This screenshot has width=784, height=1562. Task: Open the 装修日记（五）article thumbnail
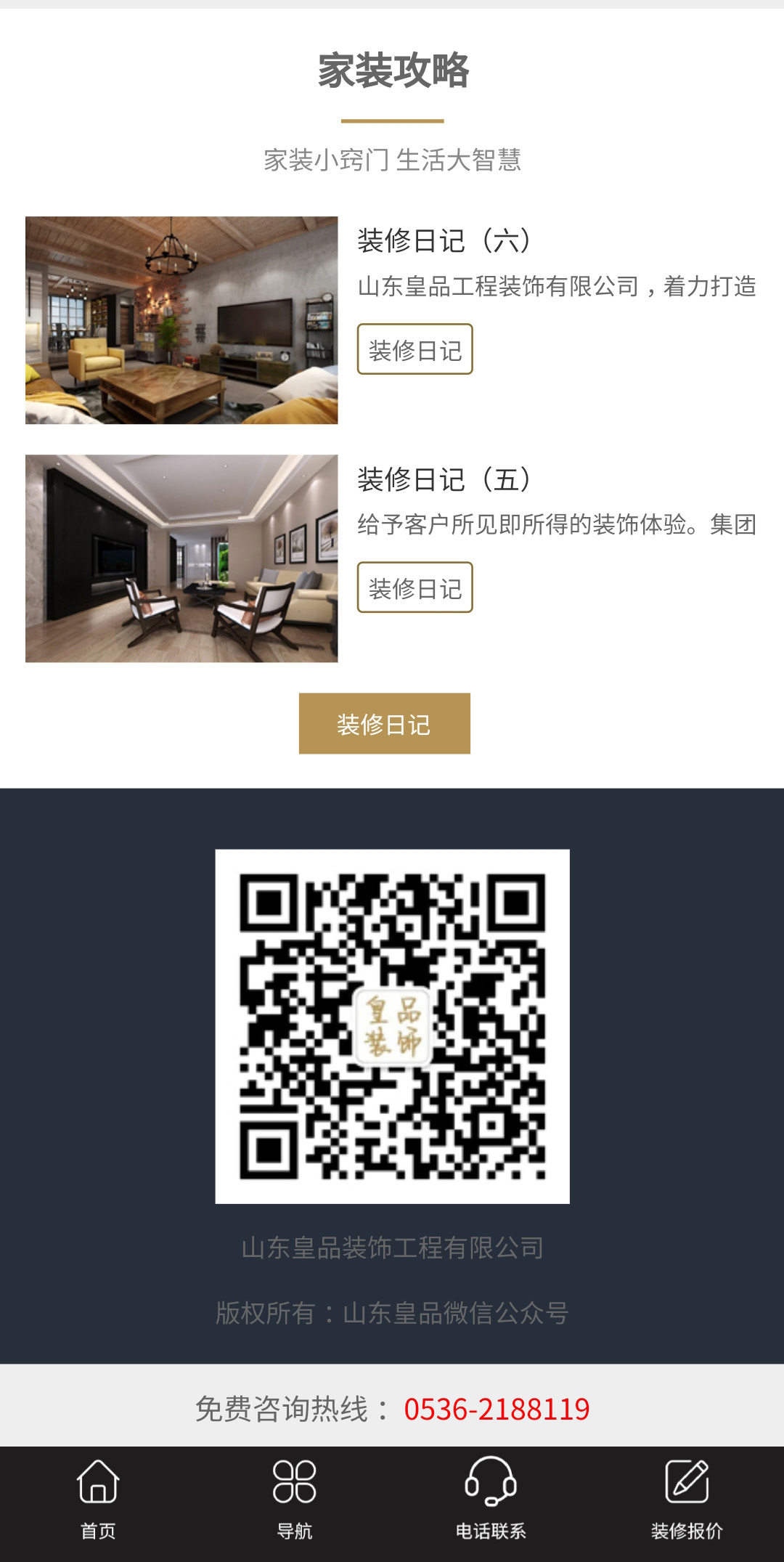tap(181, 558)
